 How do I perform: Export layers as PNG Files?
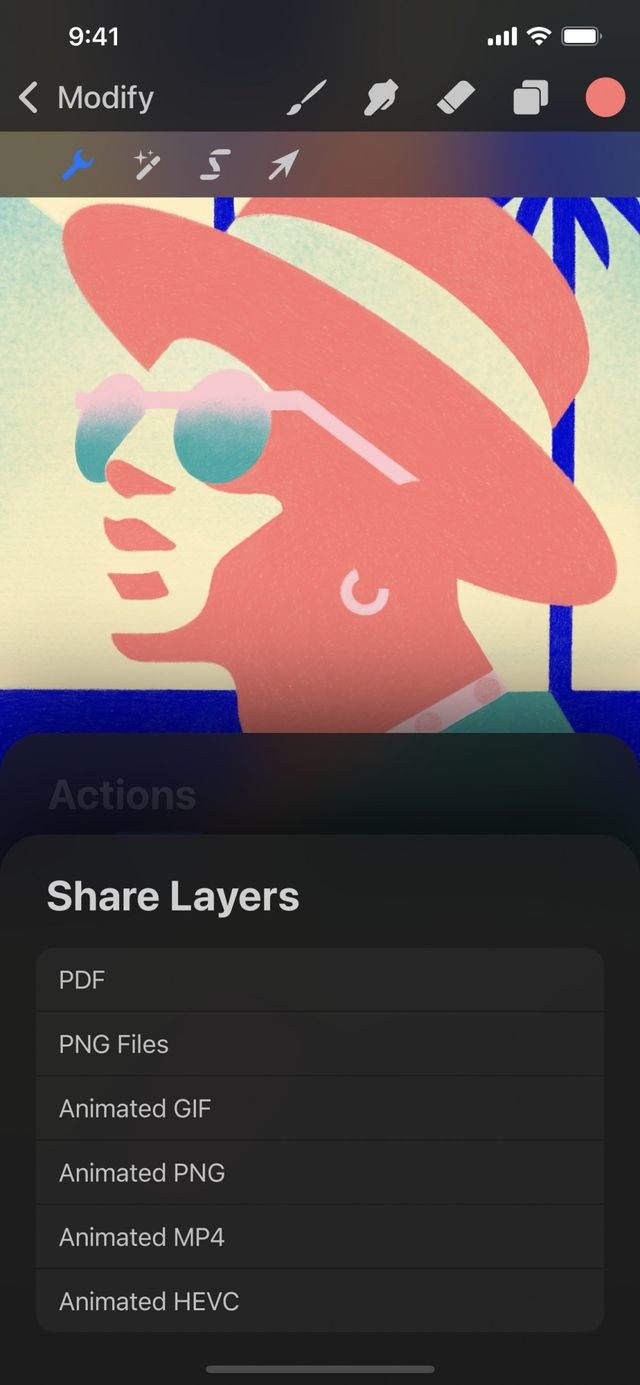[320, 1044]
